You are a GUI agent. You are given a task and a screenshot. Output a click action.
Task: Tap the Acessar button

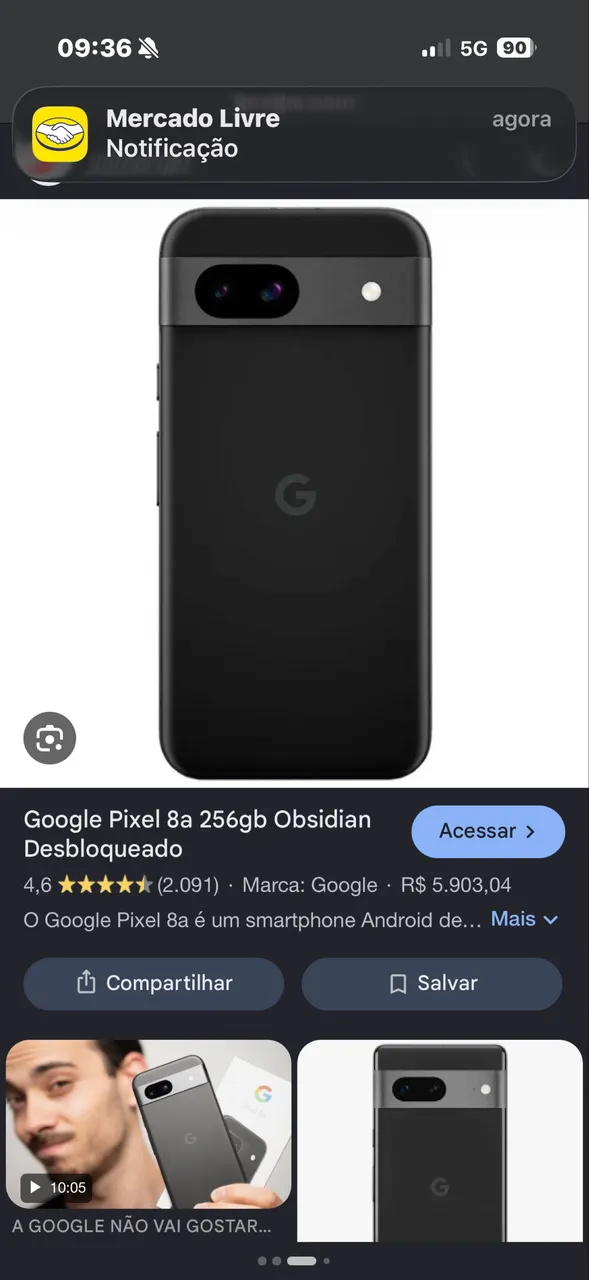pyautogui.click(x=488, y=831)
